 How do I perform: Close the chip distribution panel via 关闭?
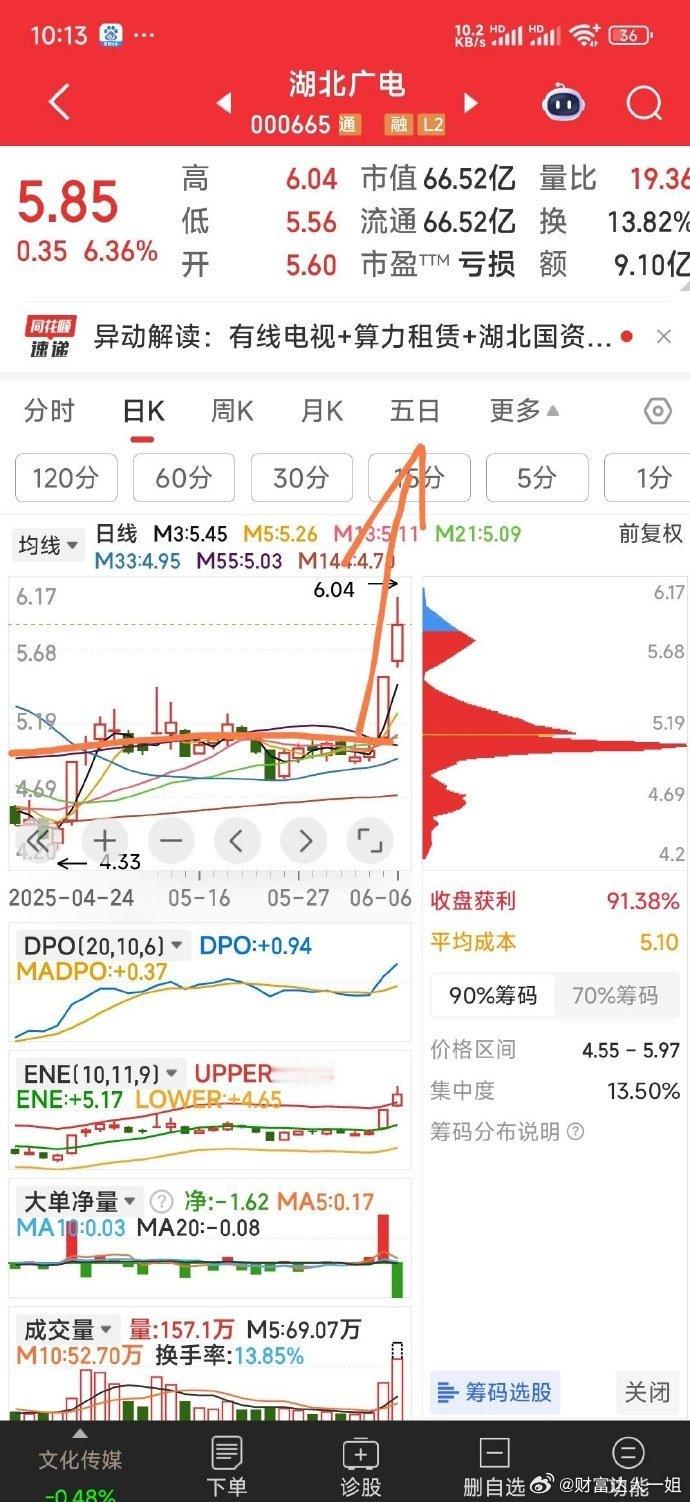pyautogui.click(x=647, y=1391)
